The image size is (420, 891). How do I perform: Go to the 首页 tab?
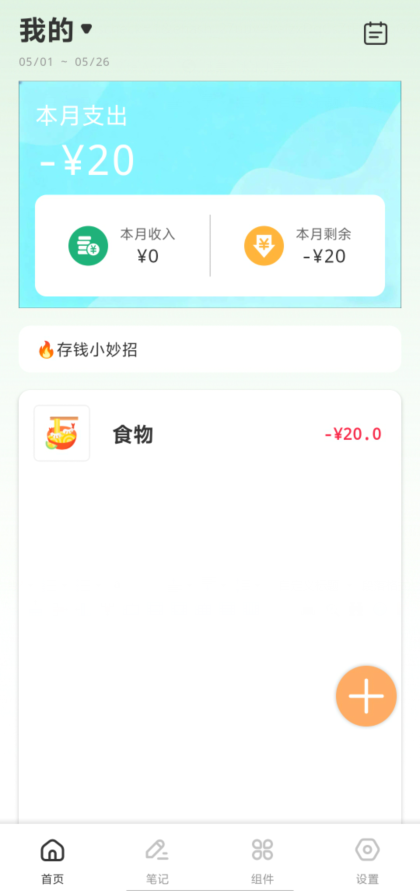[52, 861]
